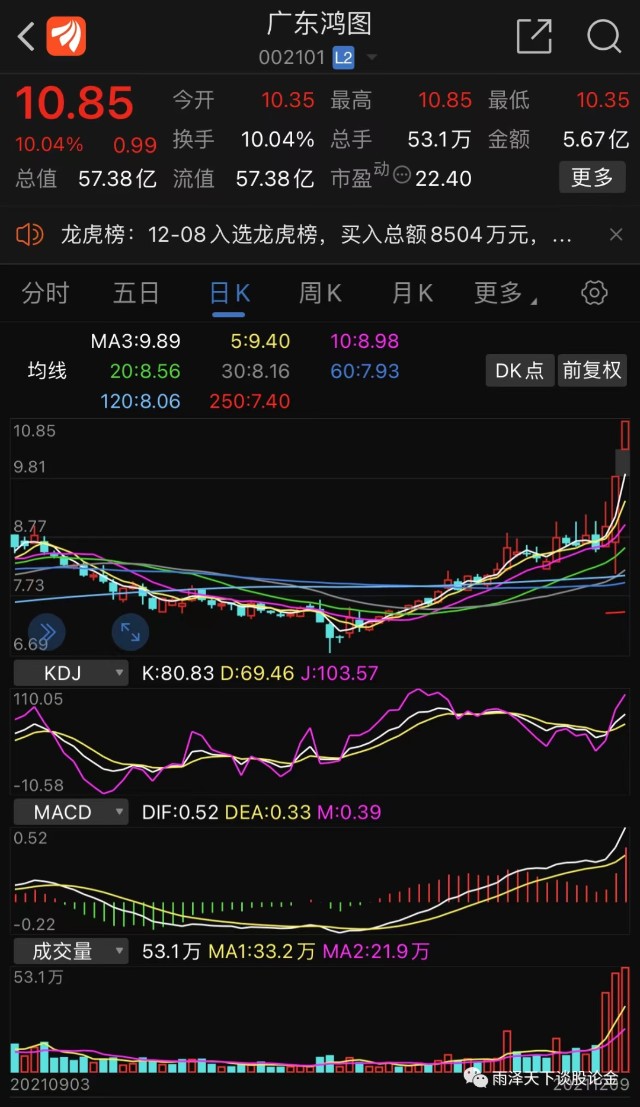Switch to the 月K chart tab
This screenshot has height=1107, width=640.
pos(412,293)
